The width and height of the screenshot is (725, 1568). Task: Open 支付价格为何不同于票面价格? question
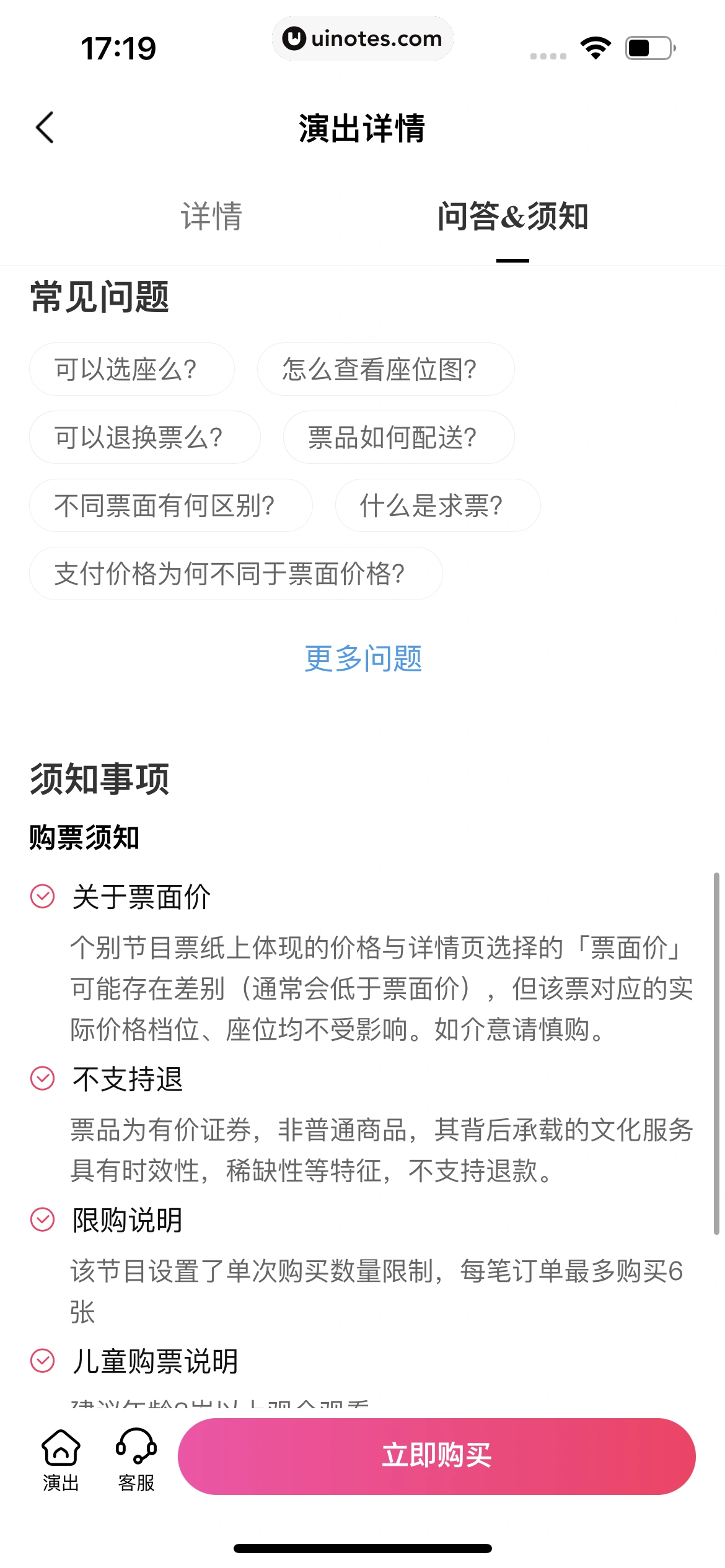pos(235,573)
